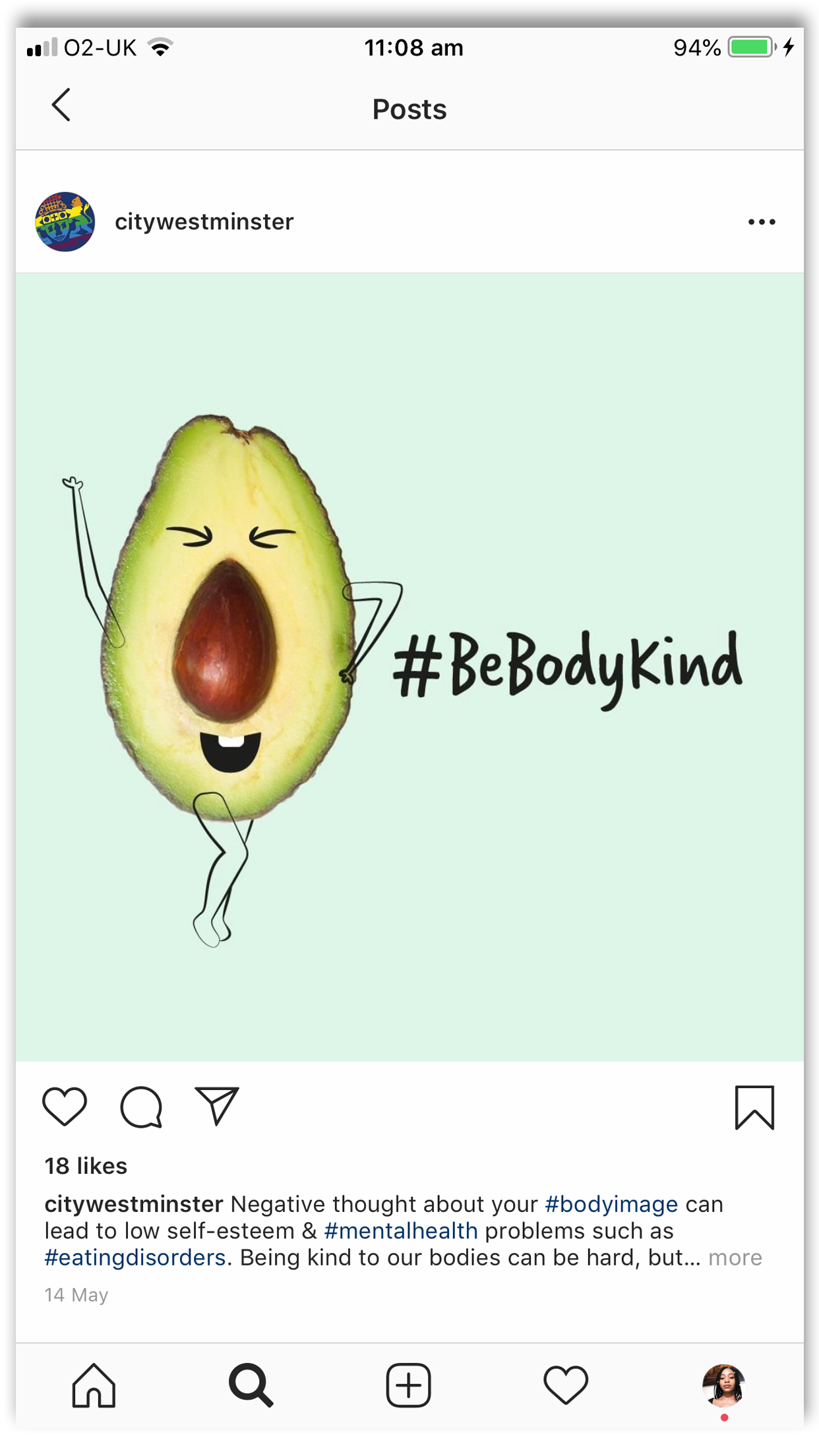The height and width of the screenshot is (1456, 819).
Task: Open comments on this post
Action: (x=141, y=1107)
